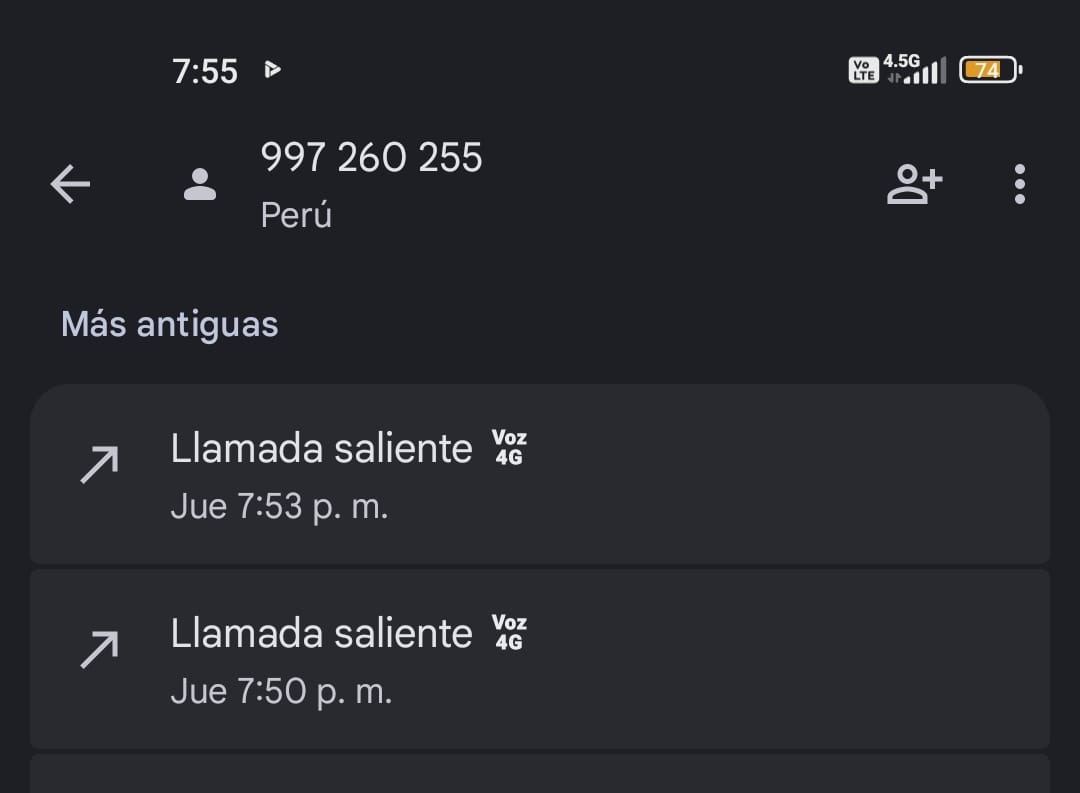Open the outgoing call from Jue 7:53 p. m.
Viewport: 1080px width, 793px height.
coord(540,474)
